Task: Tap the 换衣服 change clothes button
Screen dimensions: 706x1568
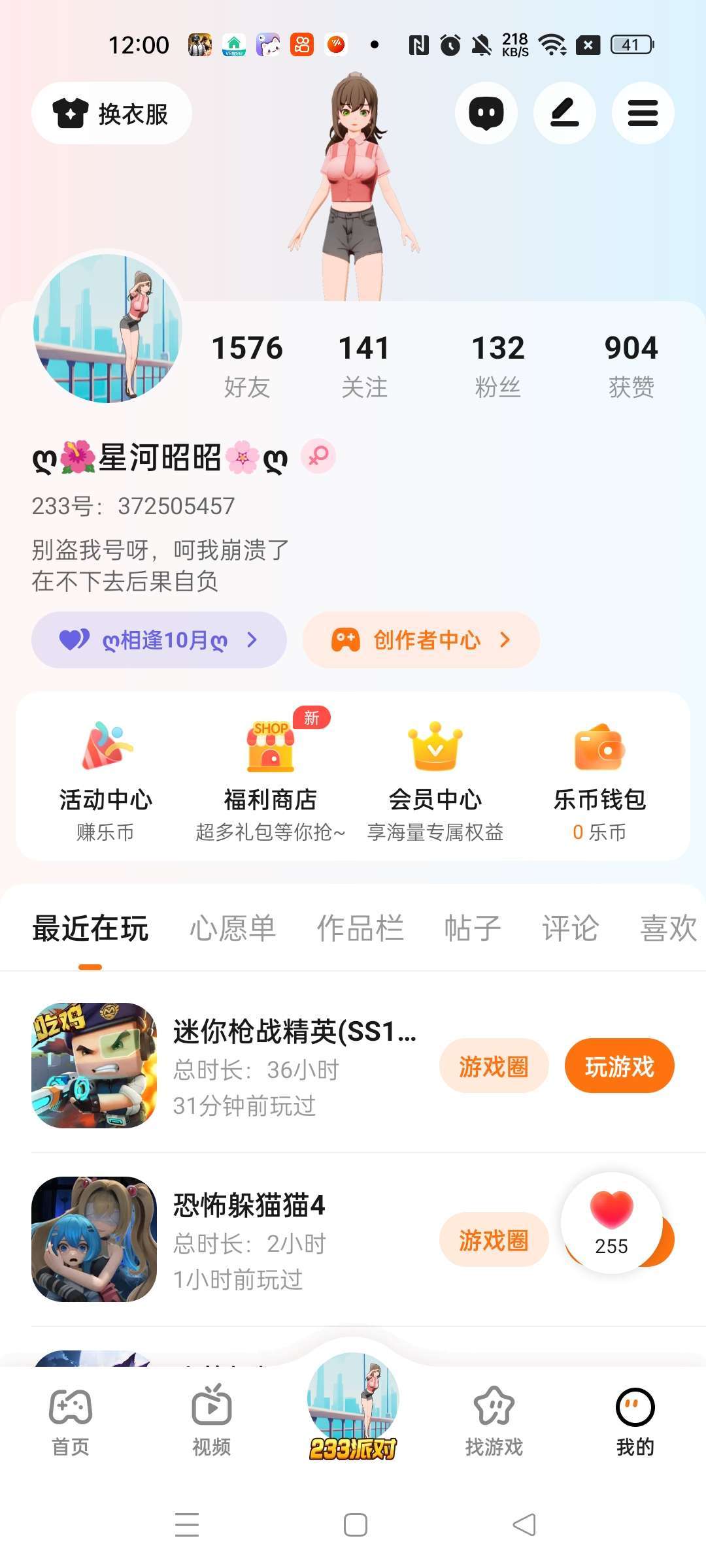Action: (x=112, y=114)
